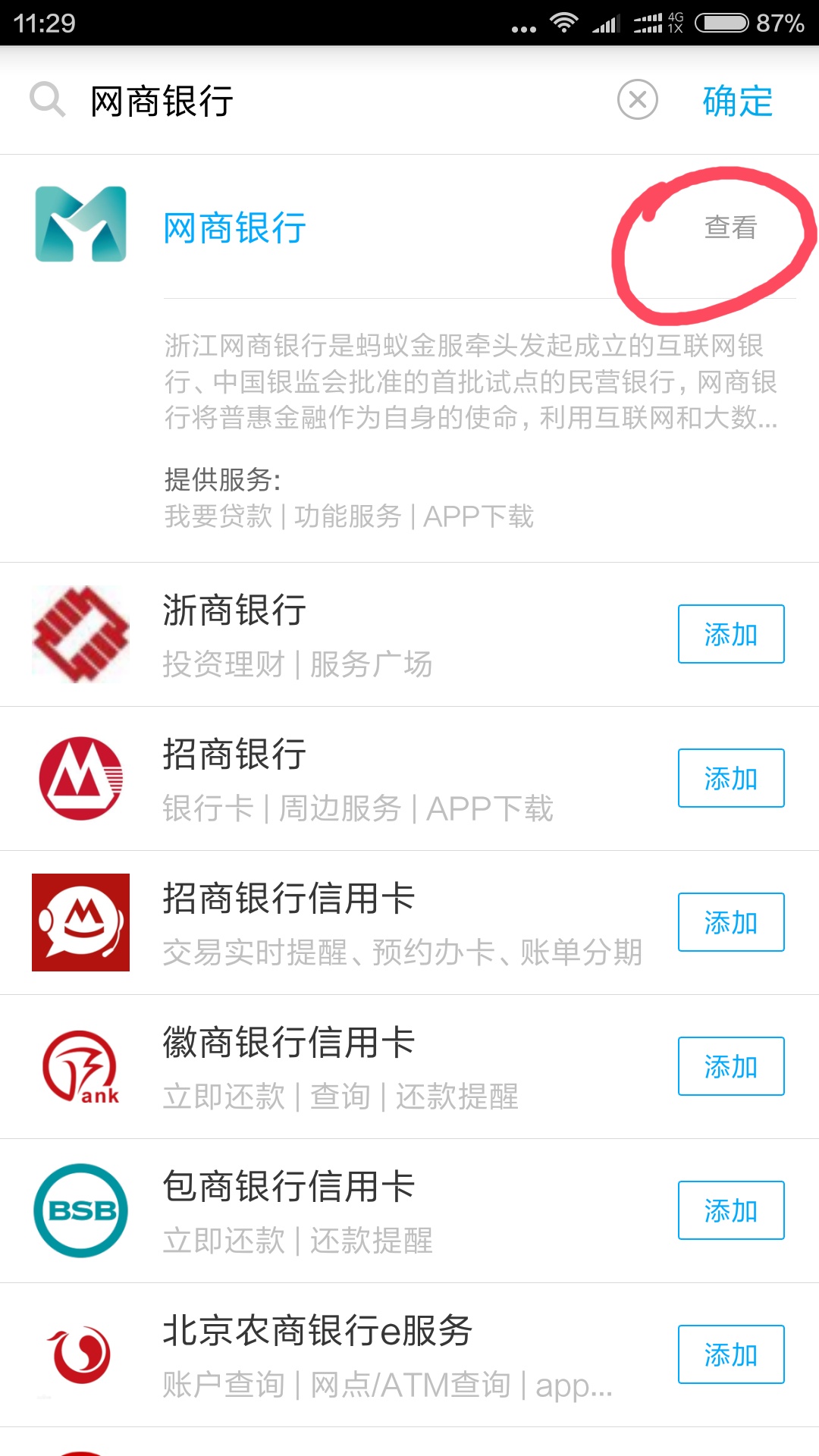Open the 我要贷款 service link
The height and width of the screenshot is (1456, 819).
click(218, 516)
